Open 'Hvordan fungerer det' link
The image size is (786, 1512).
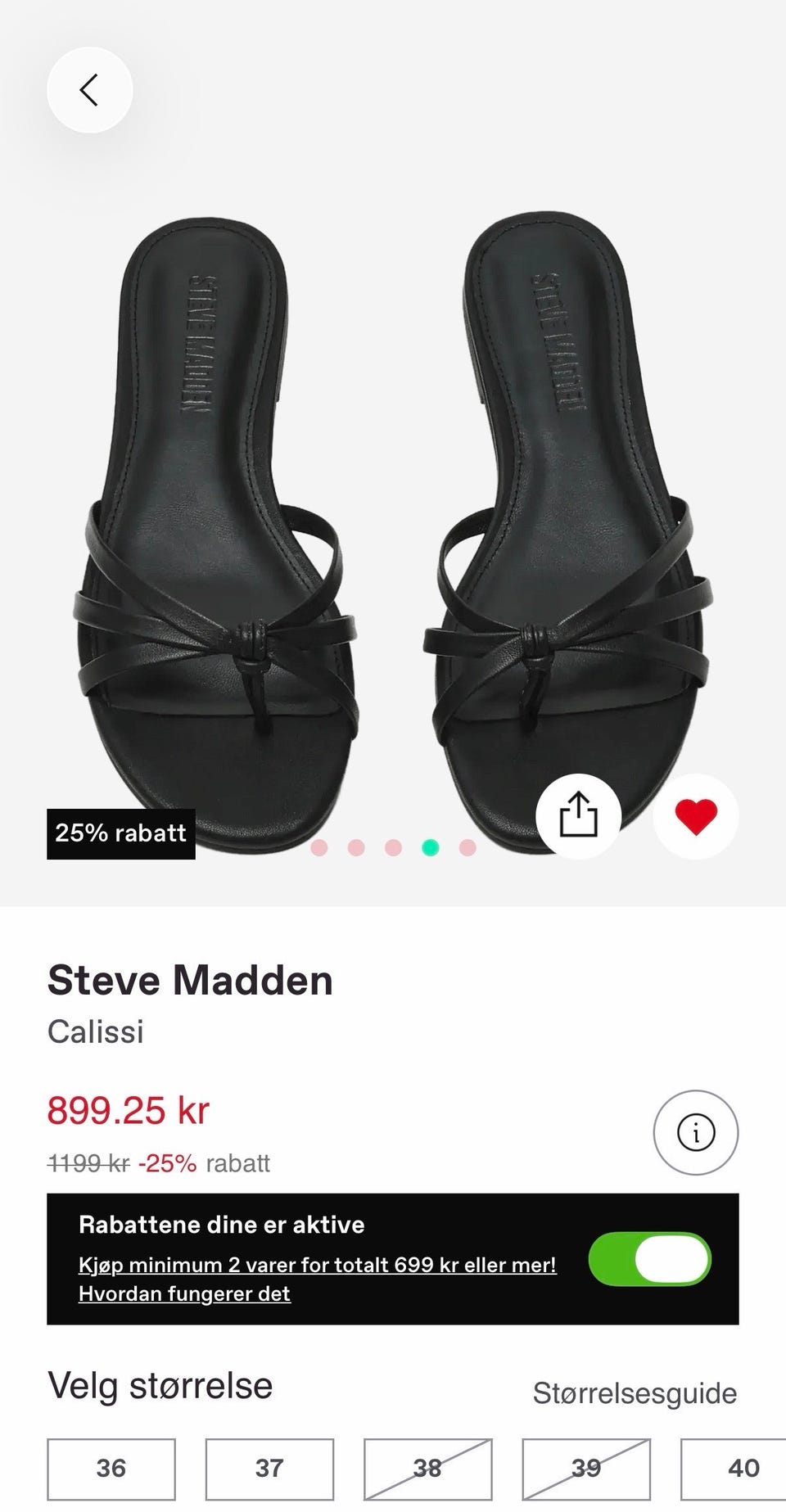click(184, 1293)
